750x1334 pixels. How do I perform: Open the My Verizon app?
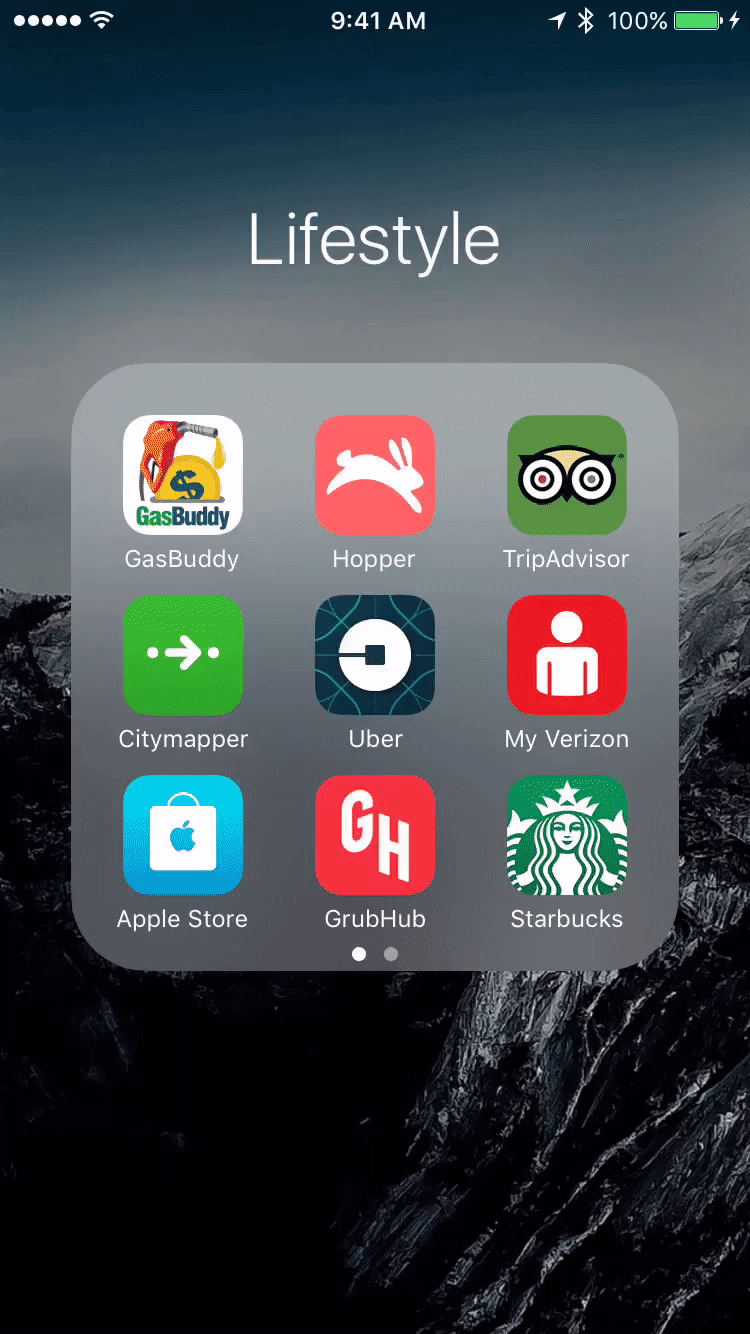[567, 656]
